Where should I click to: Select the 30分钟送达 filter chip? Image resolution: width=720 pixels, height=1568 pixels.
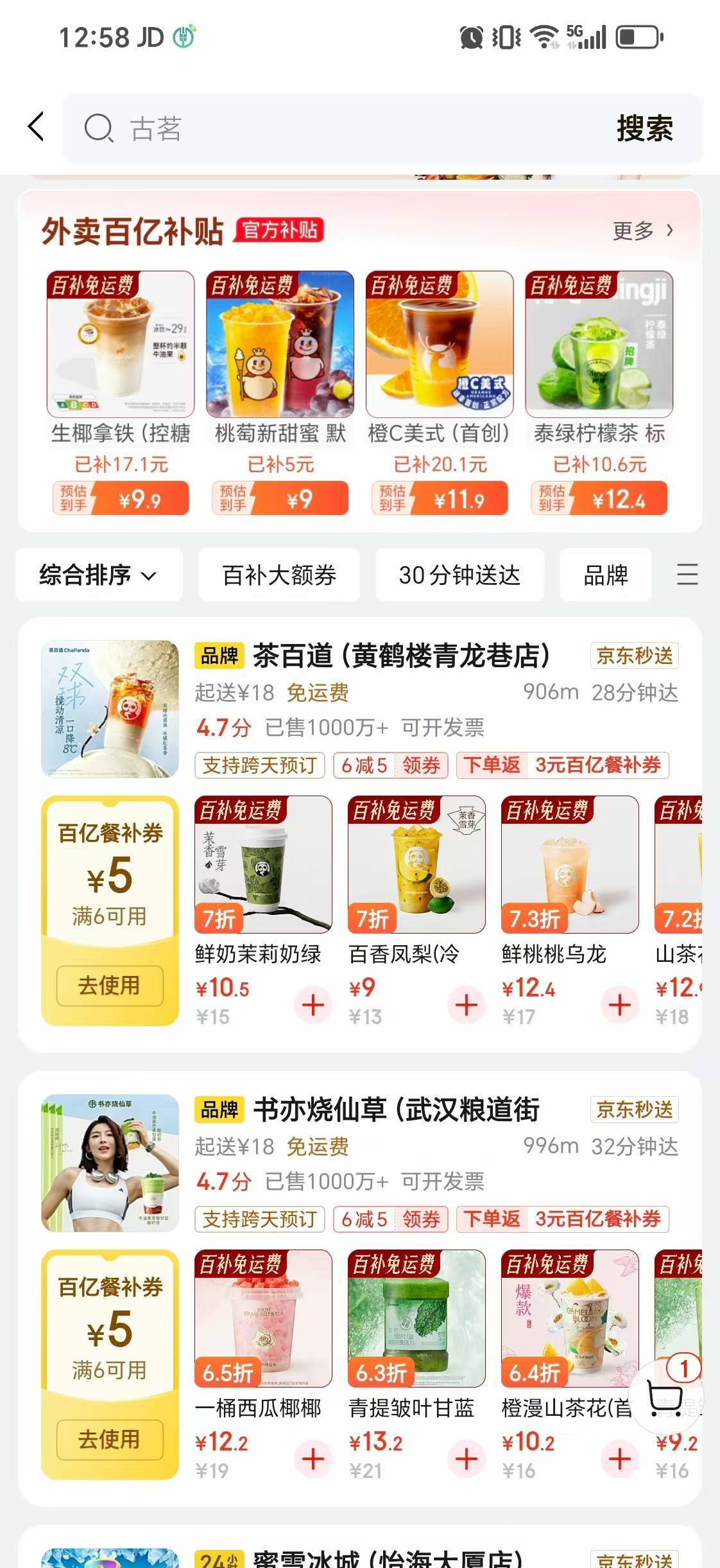pyautogui.click(x=459, y=575)
